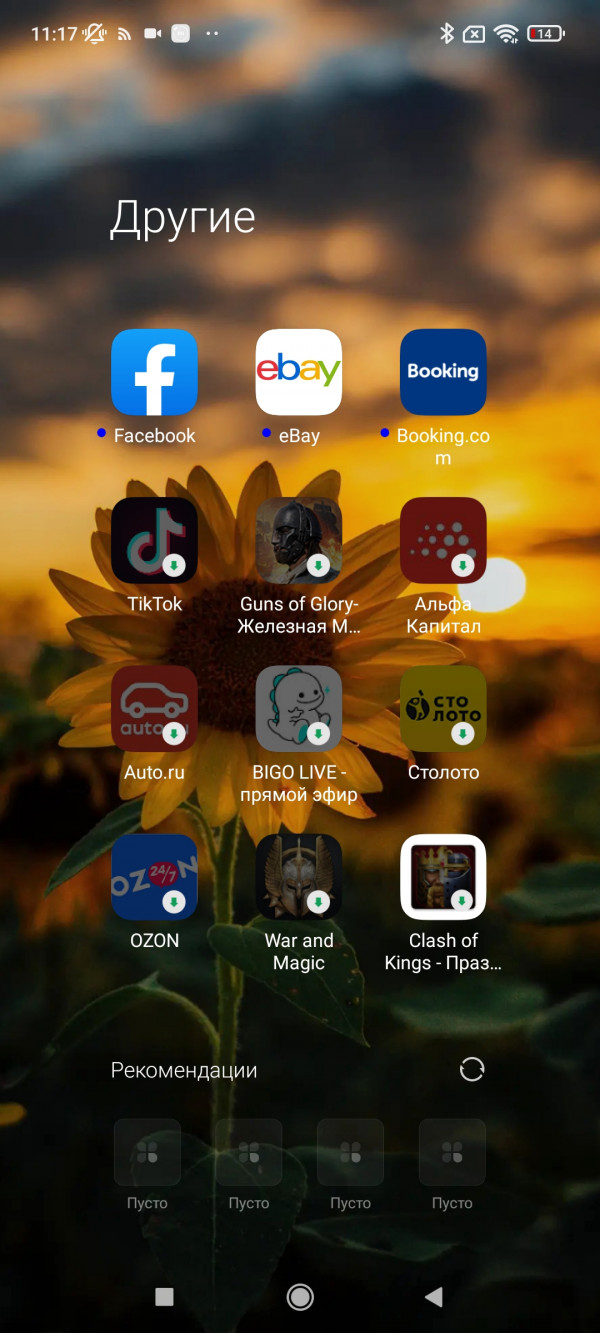This screenshot has height=1333, width=600.
Task: Launch Clash of Kings game
Action: [443, 877]
